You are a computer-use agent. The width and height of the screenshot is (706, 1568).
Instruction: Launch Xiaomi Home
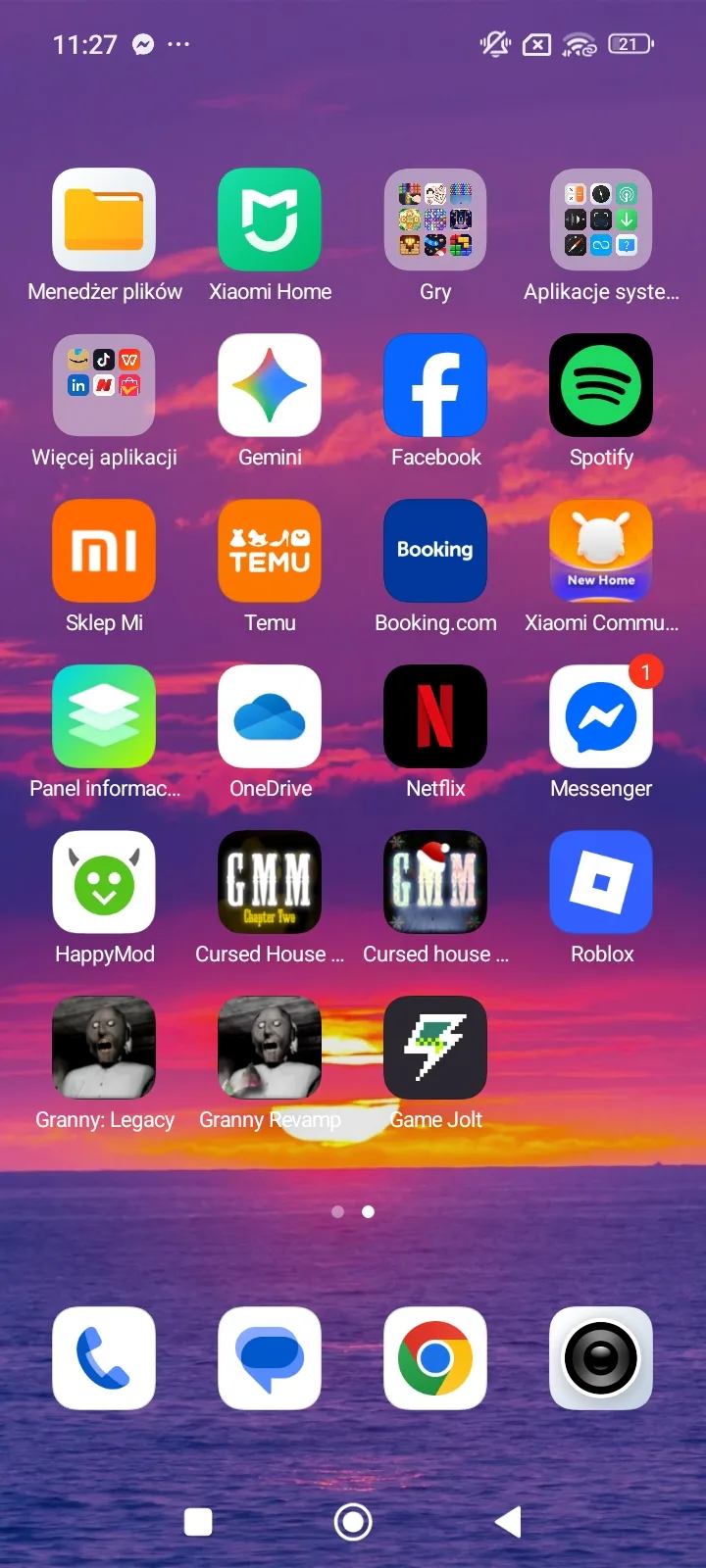coord(270,220)
